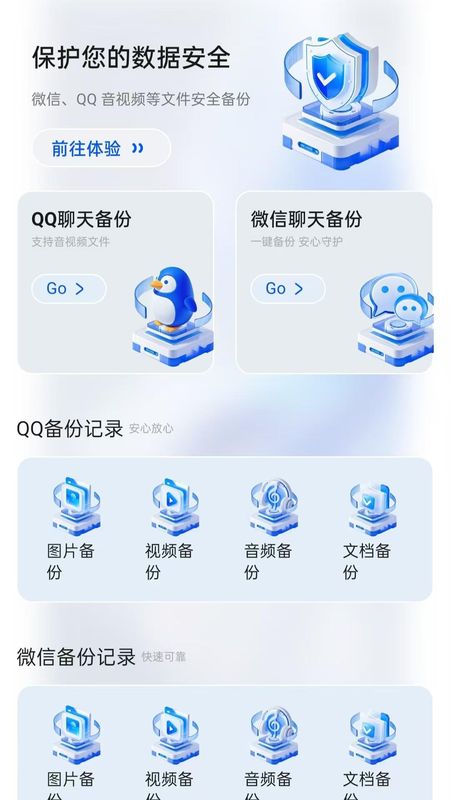The width and height of the screenshot is (450, 800).
Task: Tap the 前往体验 button
Action: (x=102, y=148)
